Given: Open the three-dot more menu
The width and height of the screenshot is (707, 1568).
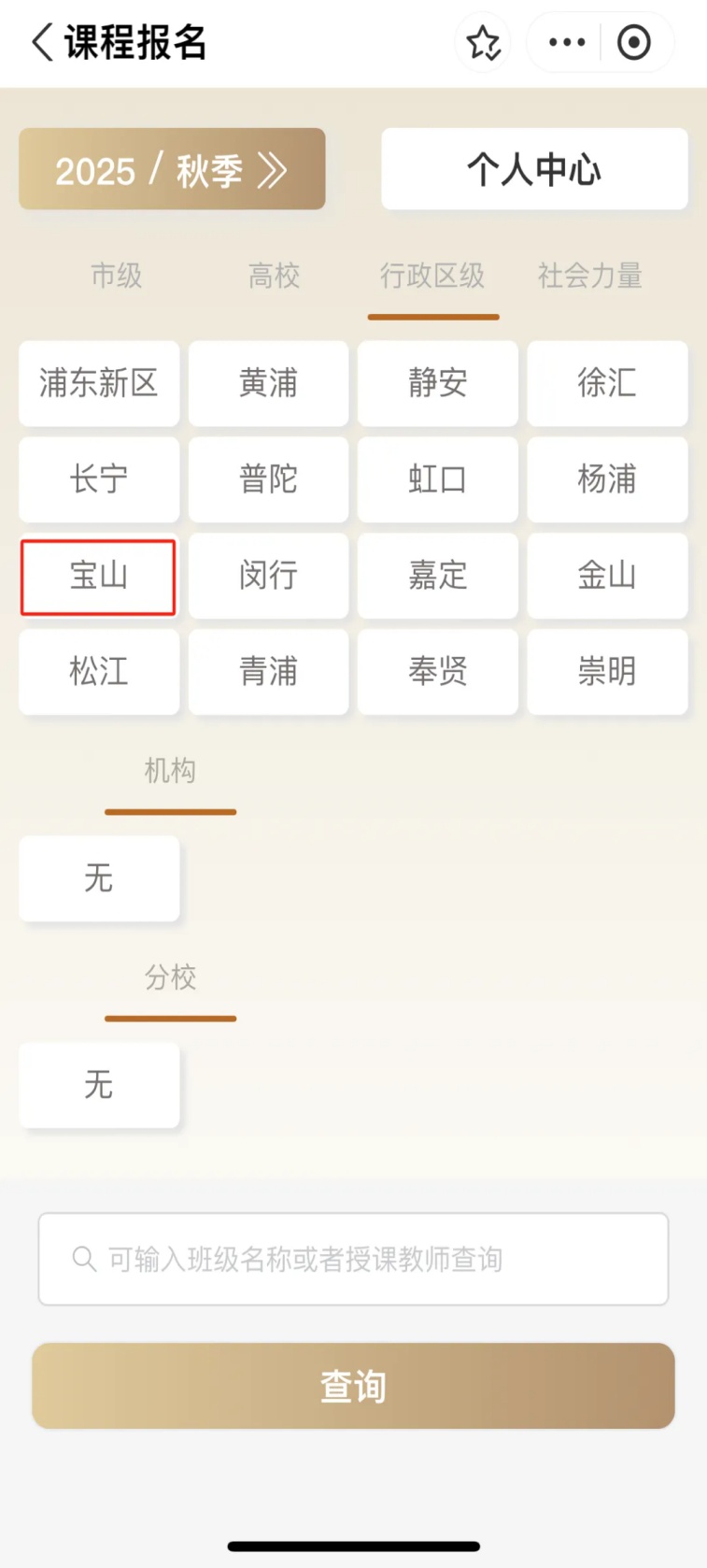Looking at the screenshot, I should (567, 43).
